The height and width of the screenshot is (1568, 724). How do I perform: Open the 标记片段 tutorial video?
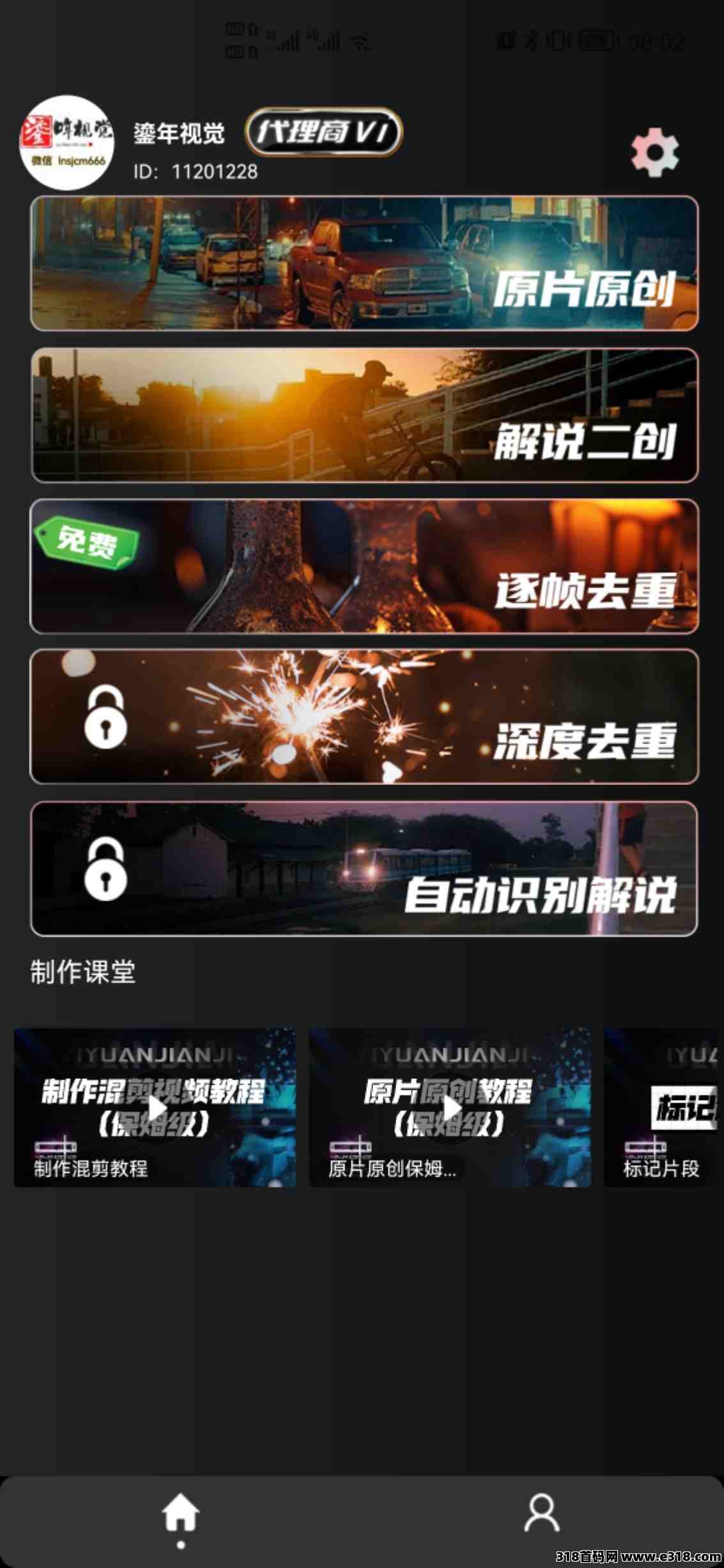pos(664,1108)
